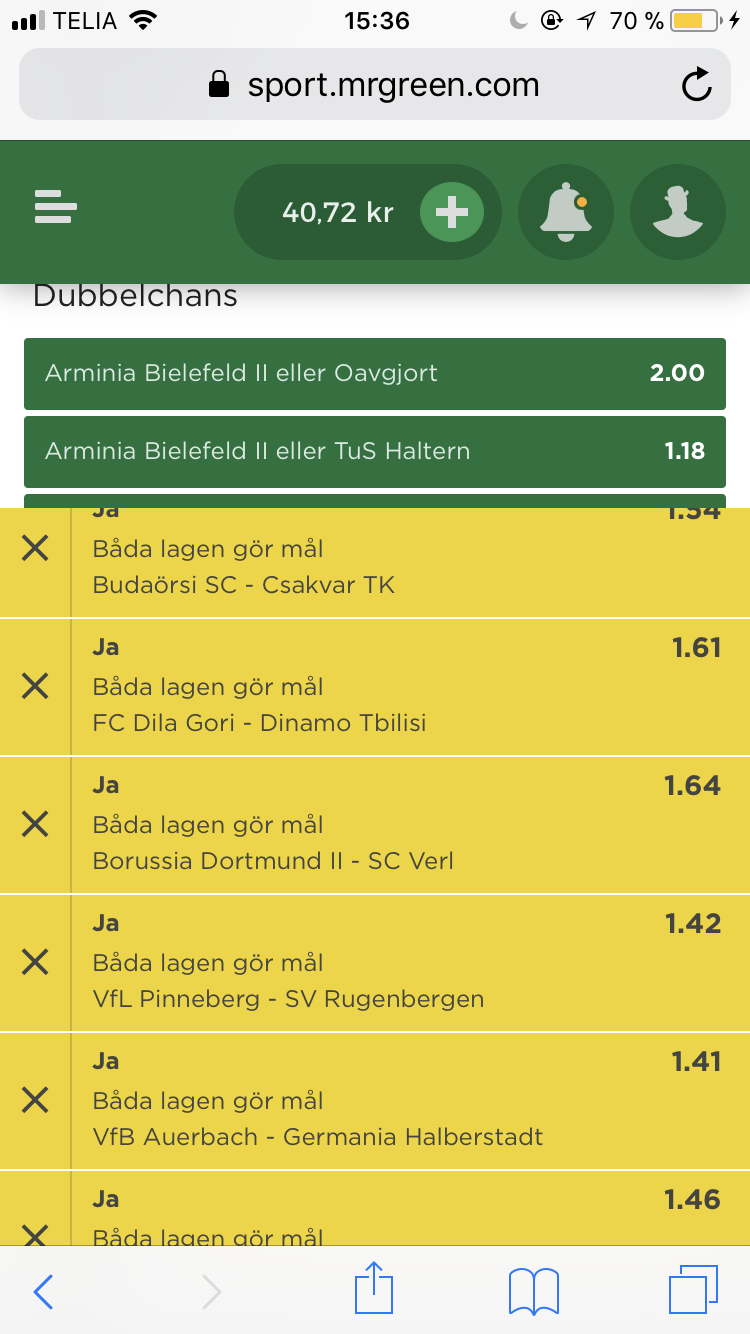This screenshot has height=1334, width=750.
Task: Remove Budaörsi SC - Csakvar TK bet
Action: tap(35, 548)
